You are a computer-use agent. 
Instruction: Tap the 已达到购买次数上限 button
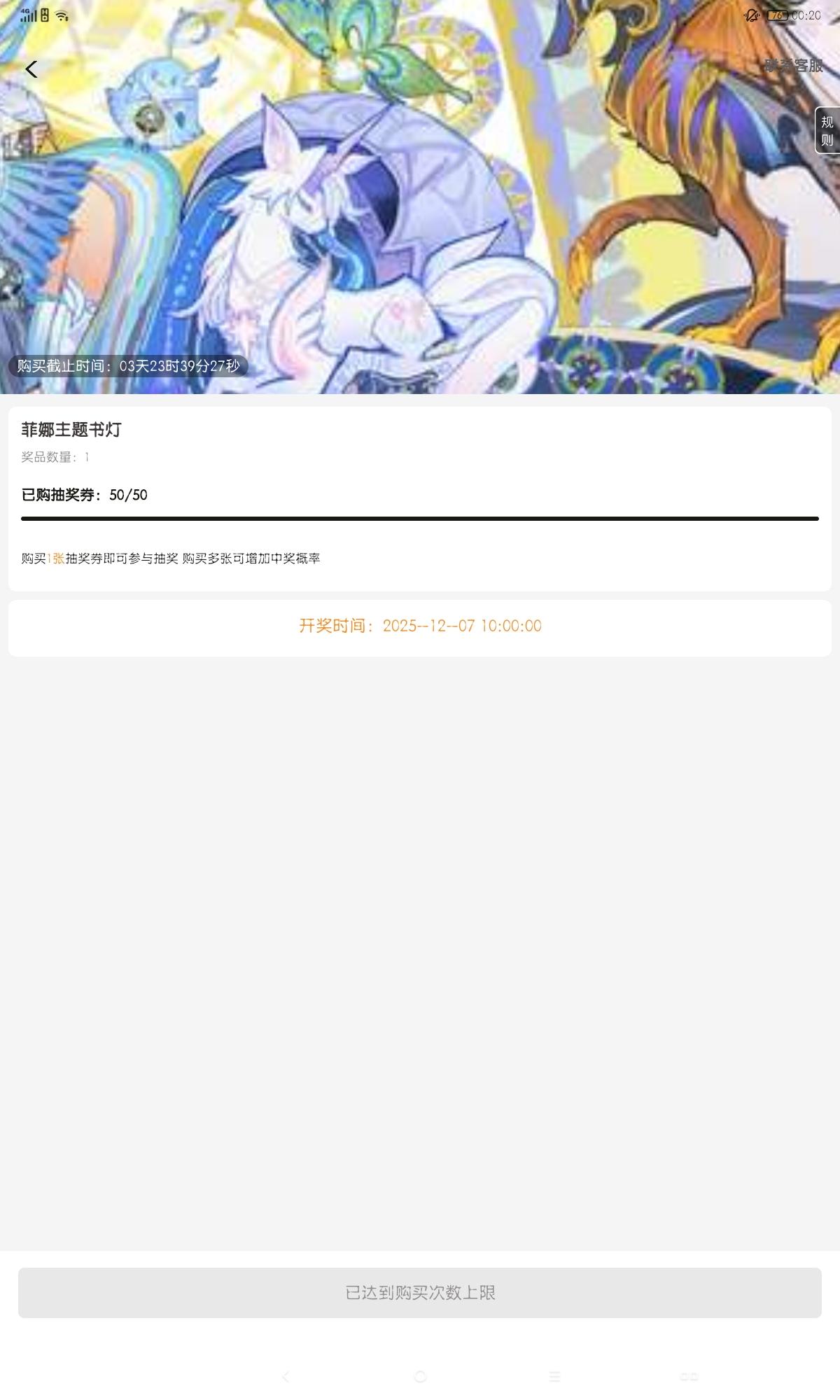tap(420, 1292)
